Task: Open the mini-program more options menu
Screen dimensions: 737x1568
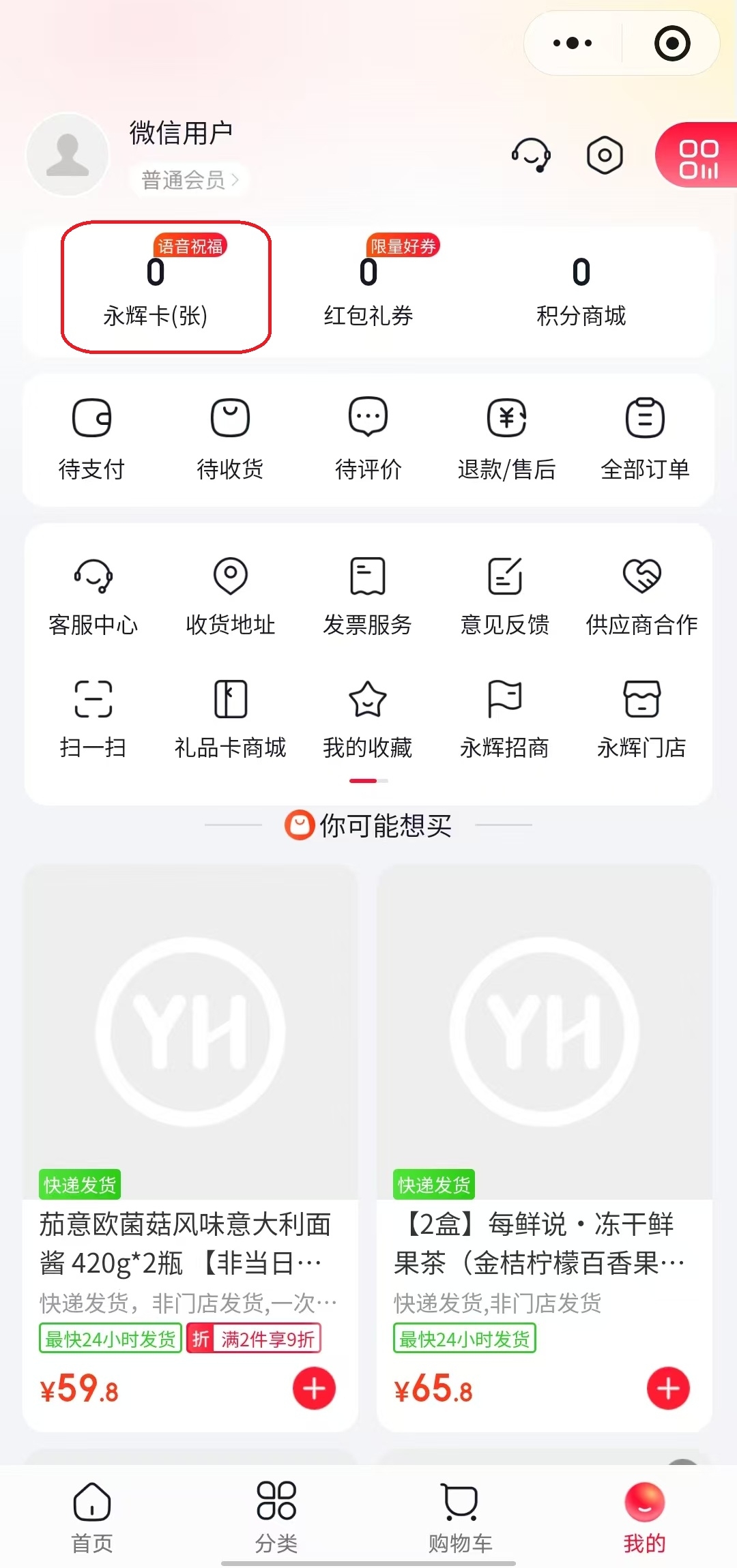Action: [571, 42]
